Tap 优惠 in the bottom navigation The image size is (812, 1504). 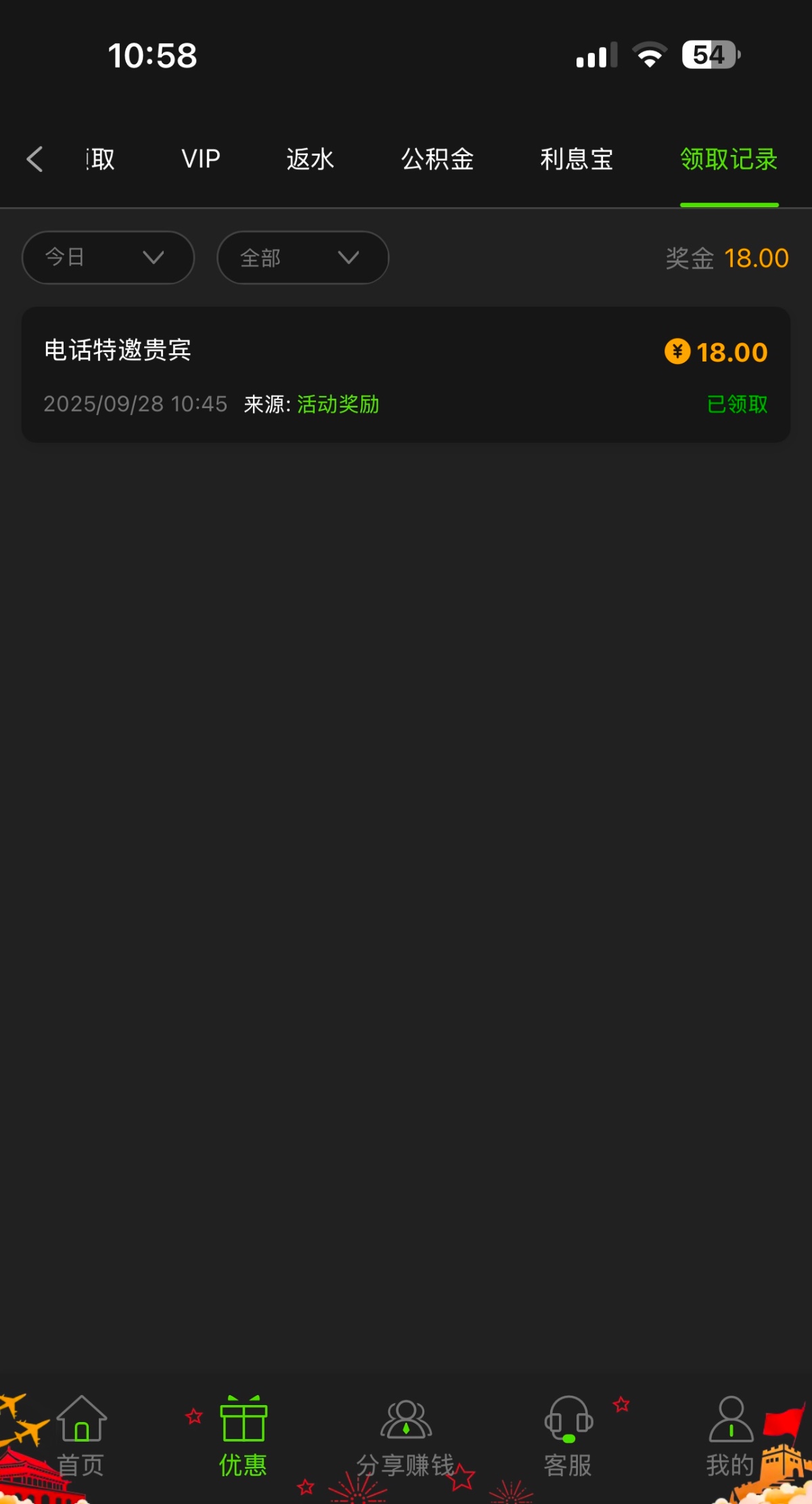(244, 1436)
